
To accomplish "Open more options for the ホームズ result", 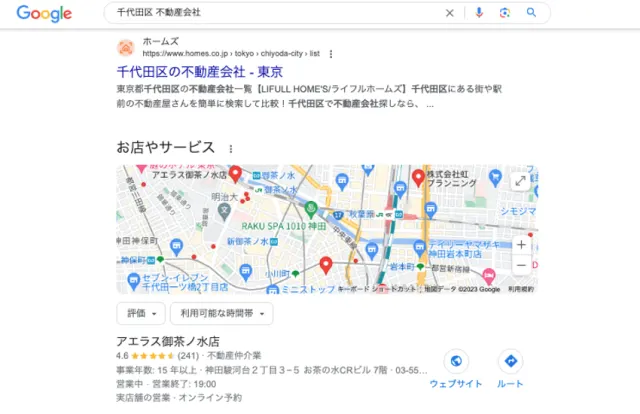I will pos(331,54).
